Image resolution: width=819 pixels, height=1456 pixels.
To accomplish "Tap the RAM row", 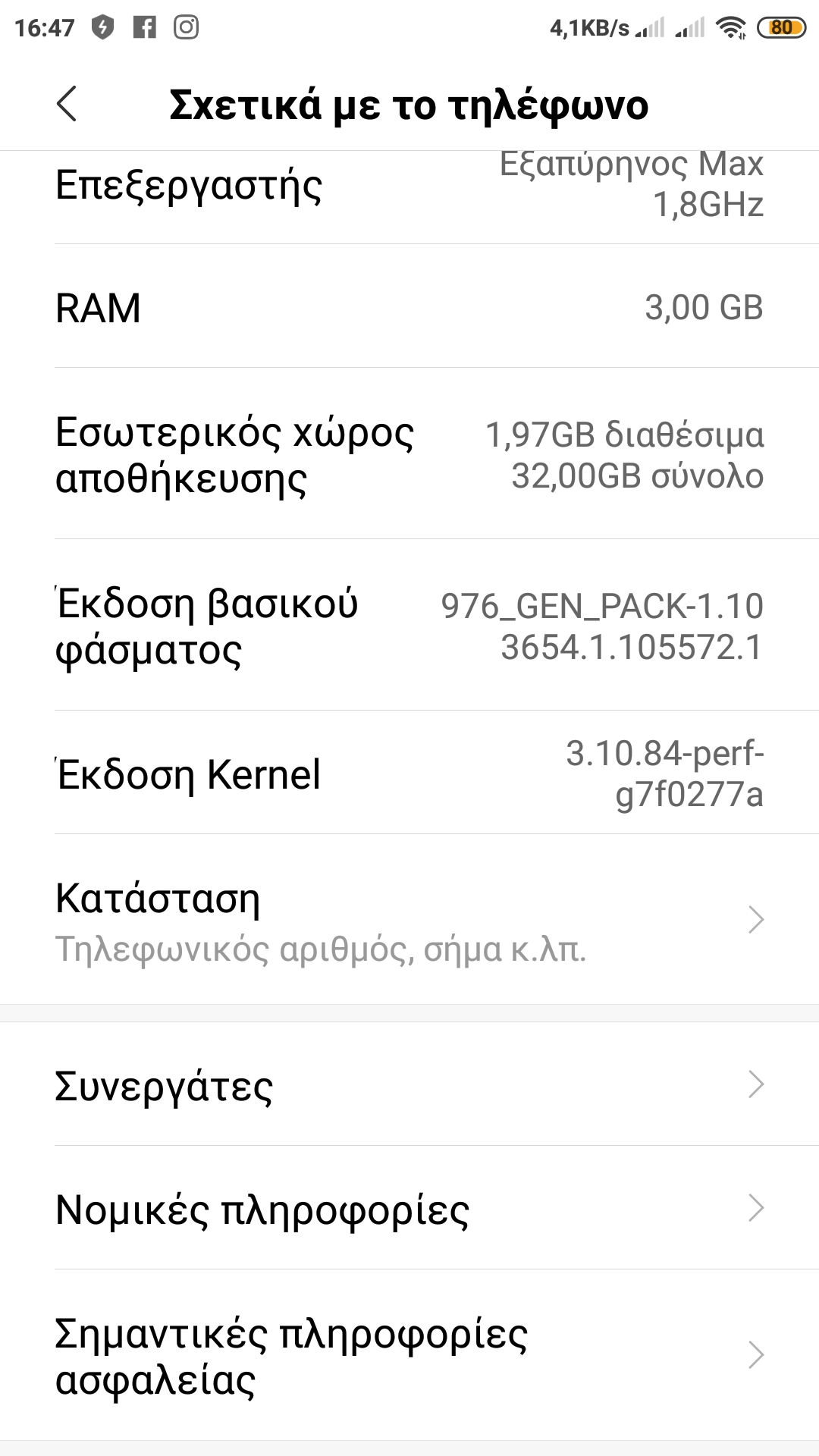I will tap(409, 307).
